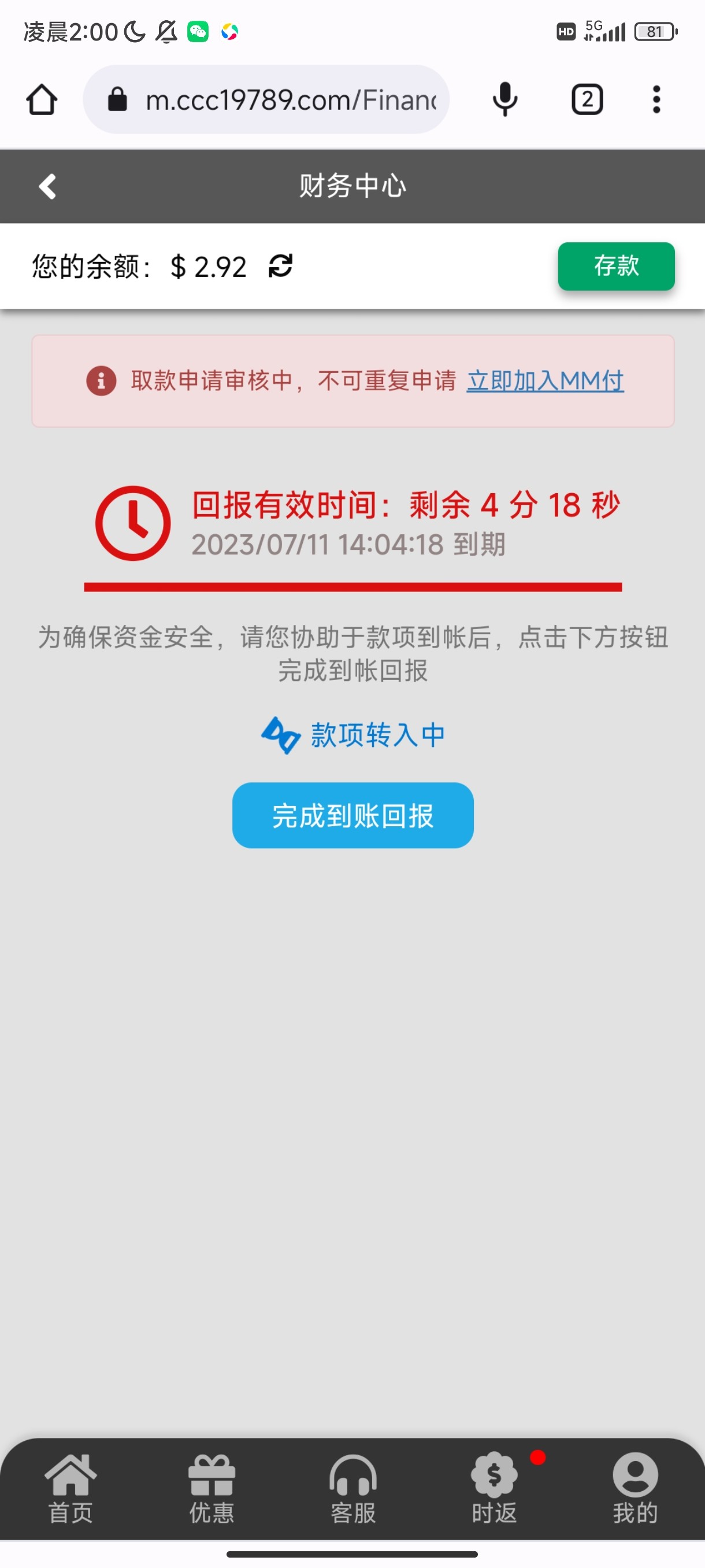Tap the home icon left of the address bar
Image resolution: width=705 pixels, height=1568 pixels.
(x=41, y=99)
